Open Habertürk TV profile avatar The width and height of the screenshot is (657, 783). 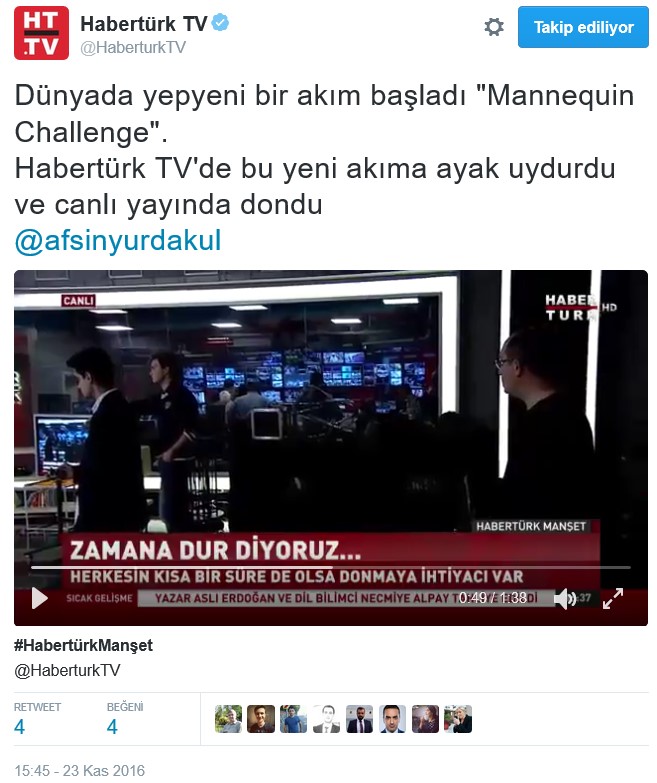tap(41, 33)
